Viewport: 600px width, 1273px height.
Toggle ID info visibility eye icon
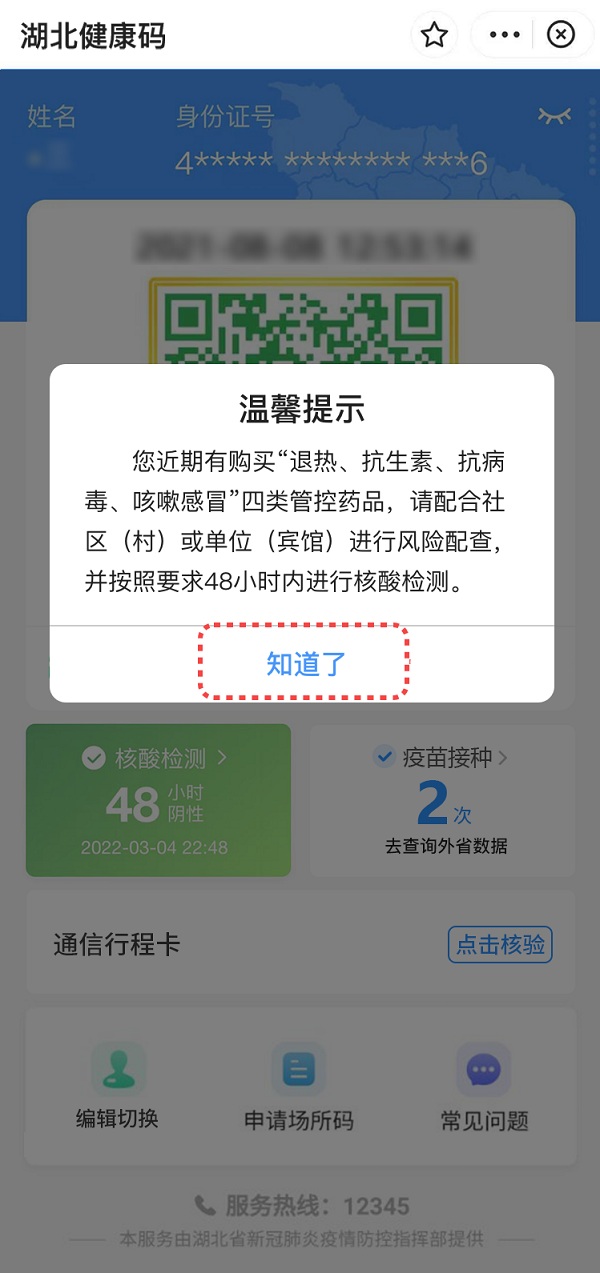coord(554,116)
